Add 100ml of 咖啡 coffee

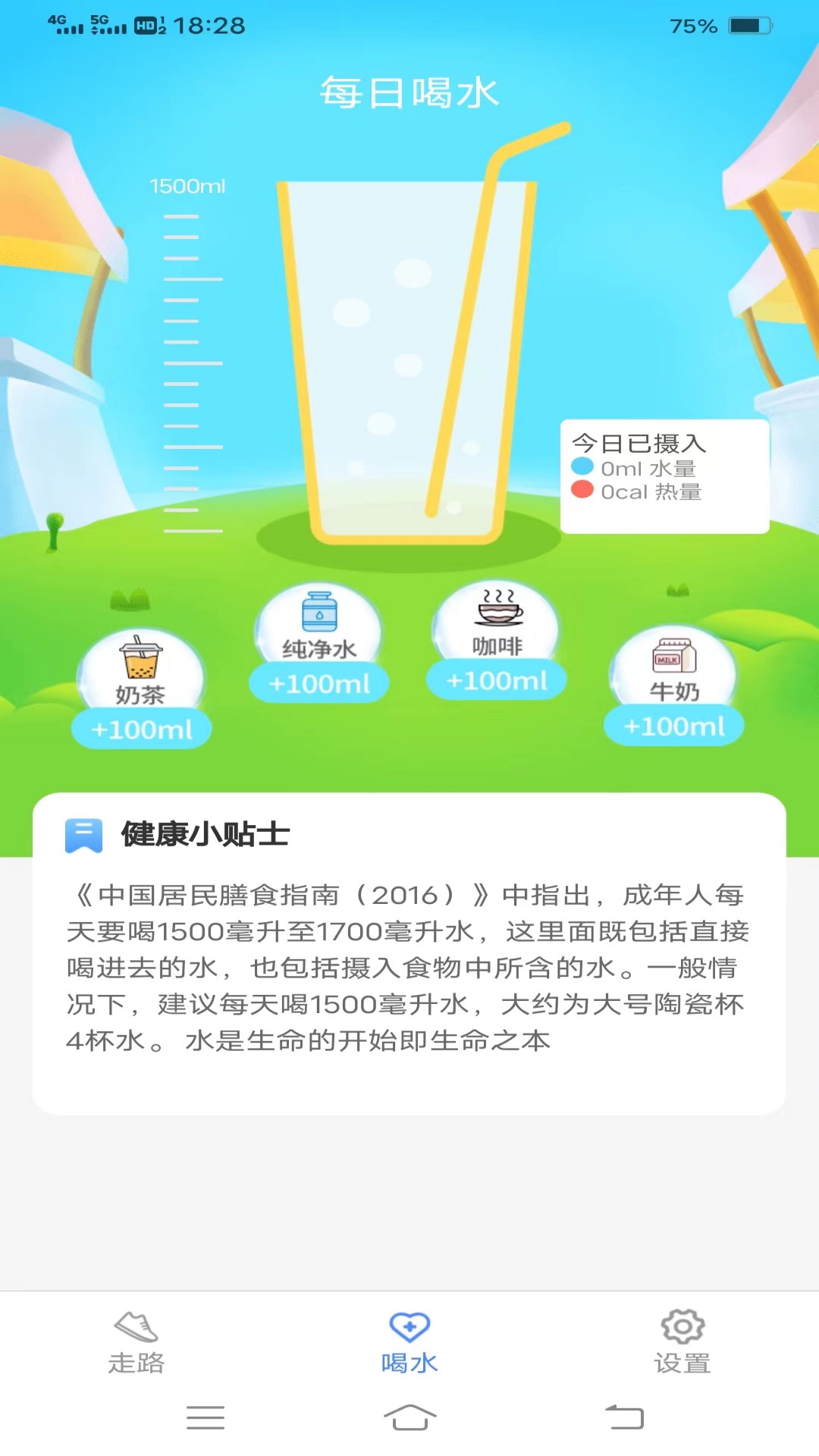point(497,680)
